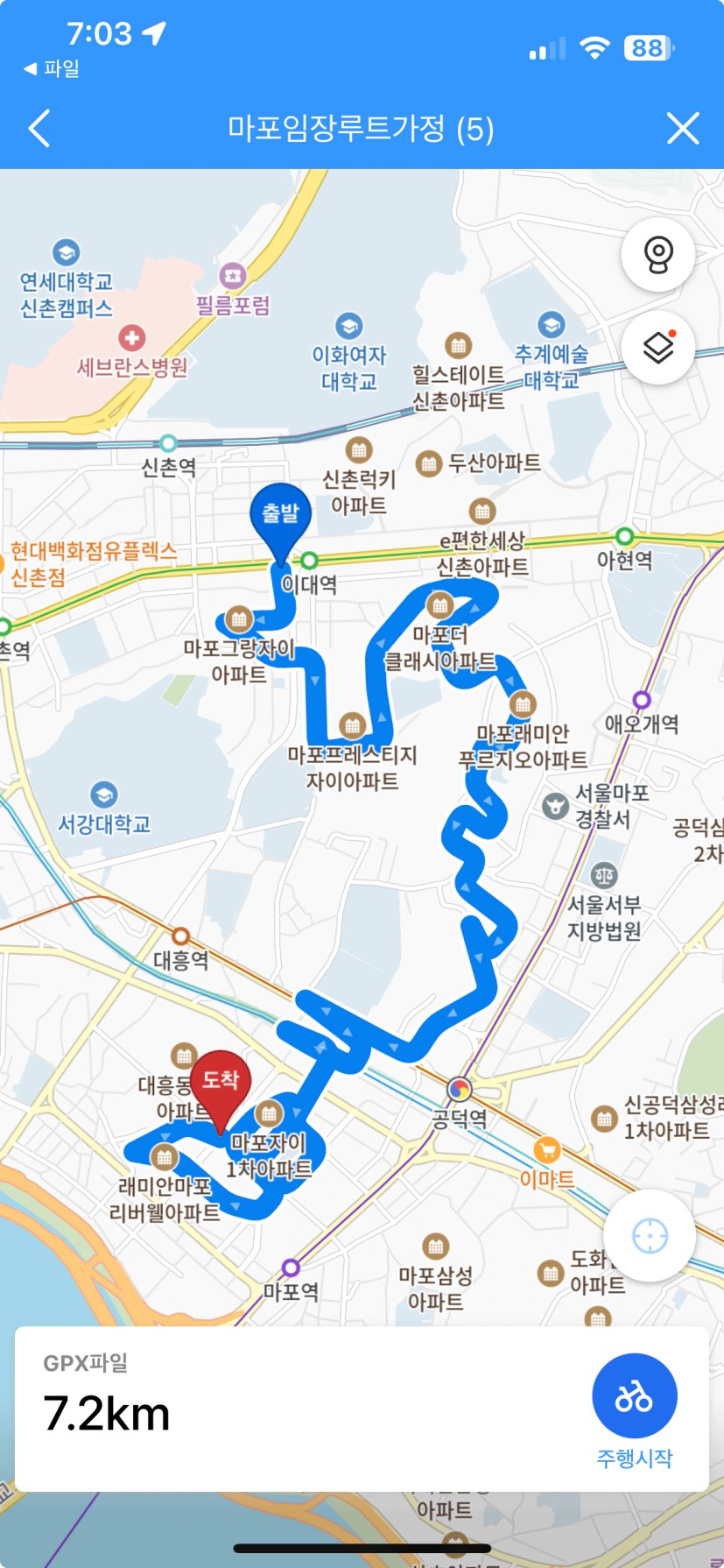Center map on current location
724x1568 pixels.
tap(649, 1236)
